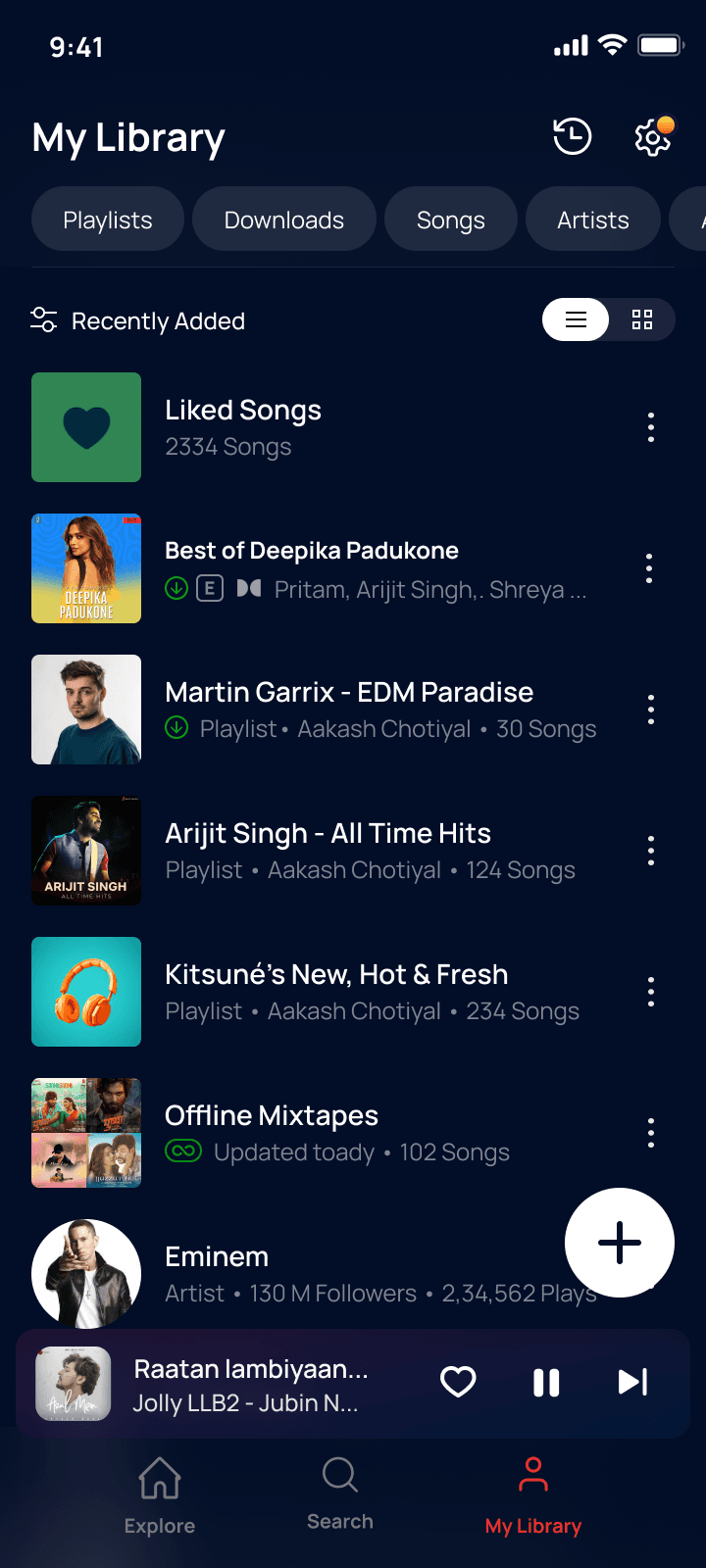Tap the plus floating action button
706x1568 pixels.
(620, 1243)
